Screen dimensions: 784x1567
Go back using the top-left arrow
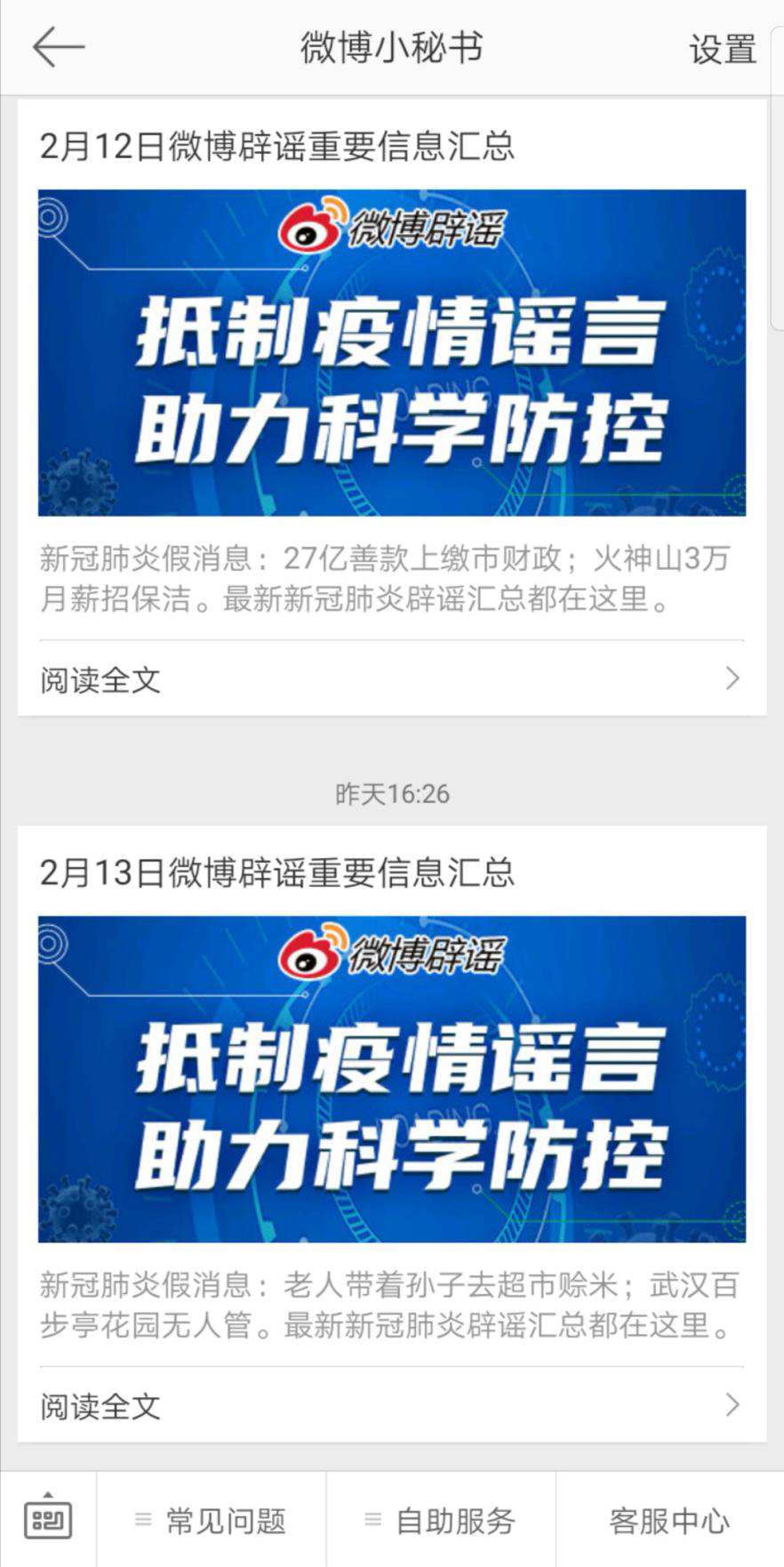[58, 47]
